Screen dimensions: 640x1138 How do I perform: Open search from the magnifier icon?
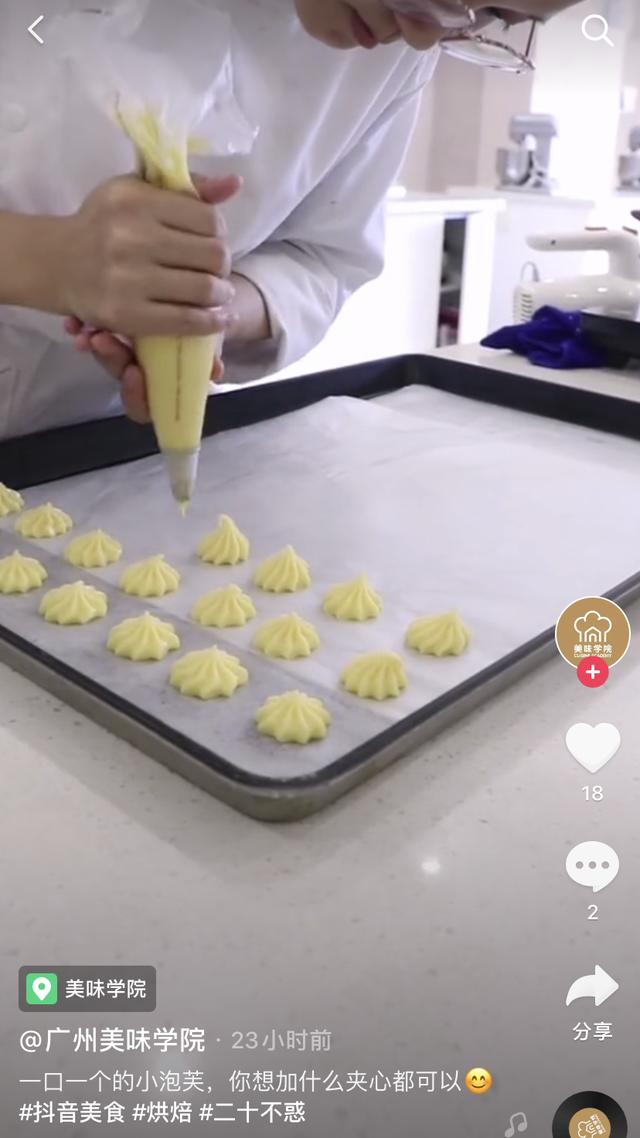coord(597,31)
